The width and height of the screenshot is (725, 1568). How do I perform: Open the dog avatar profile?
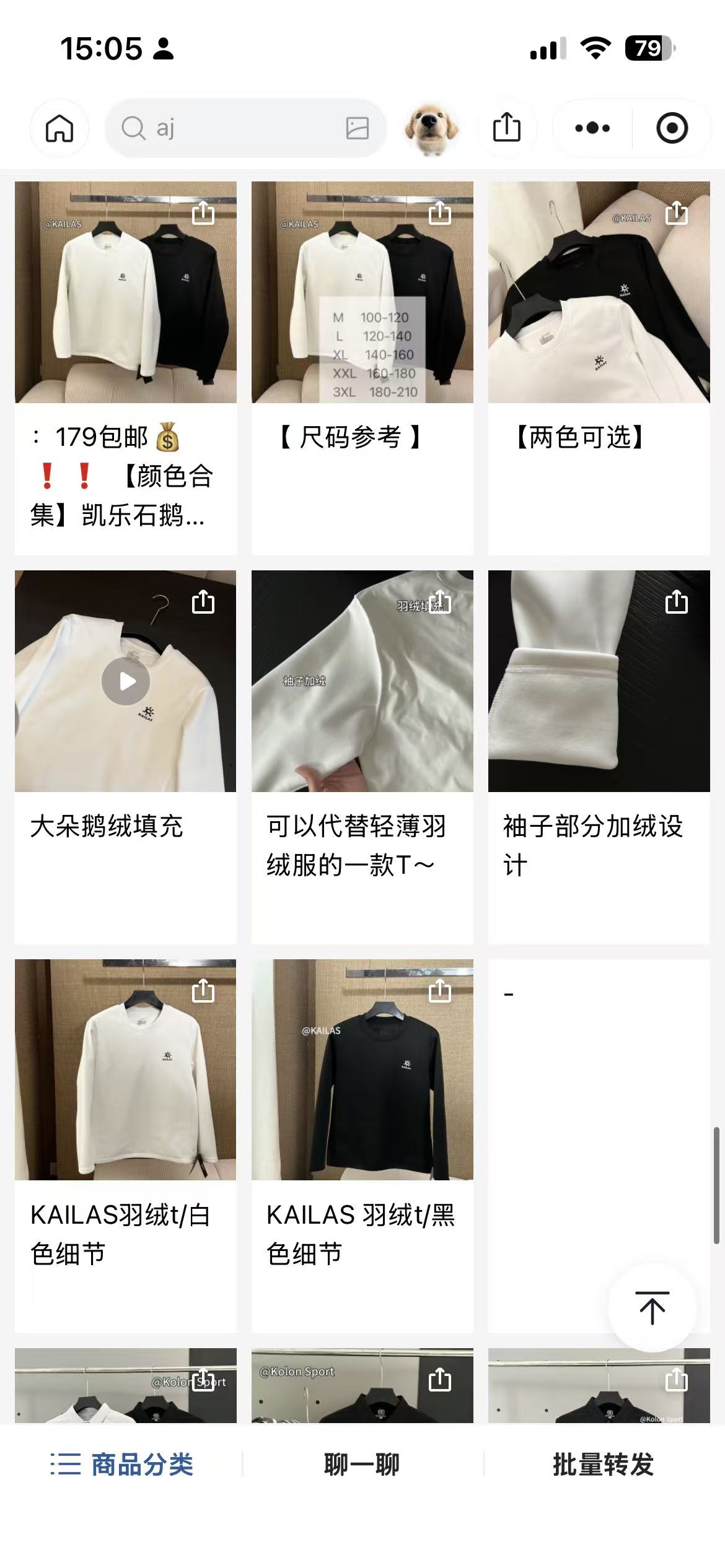click(431, 128)
